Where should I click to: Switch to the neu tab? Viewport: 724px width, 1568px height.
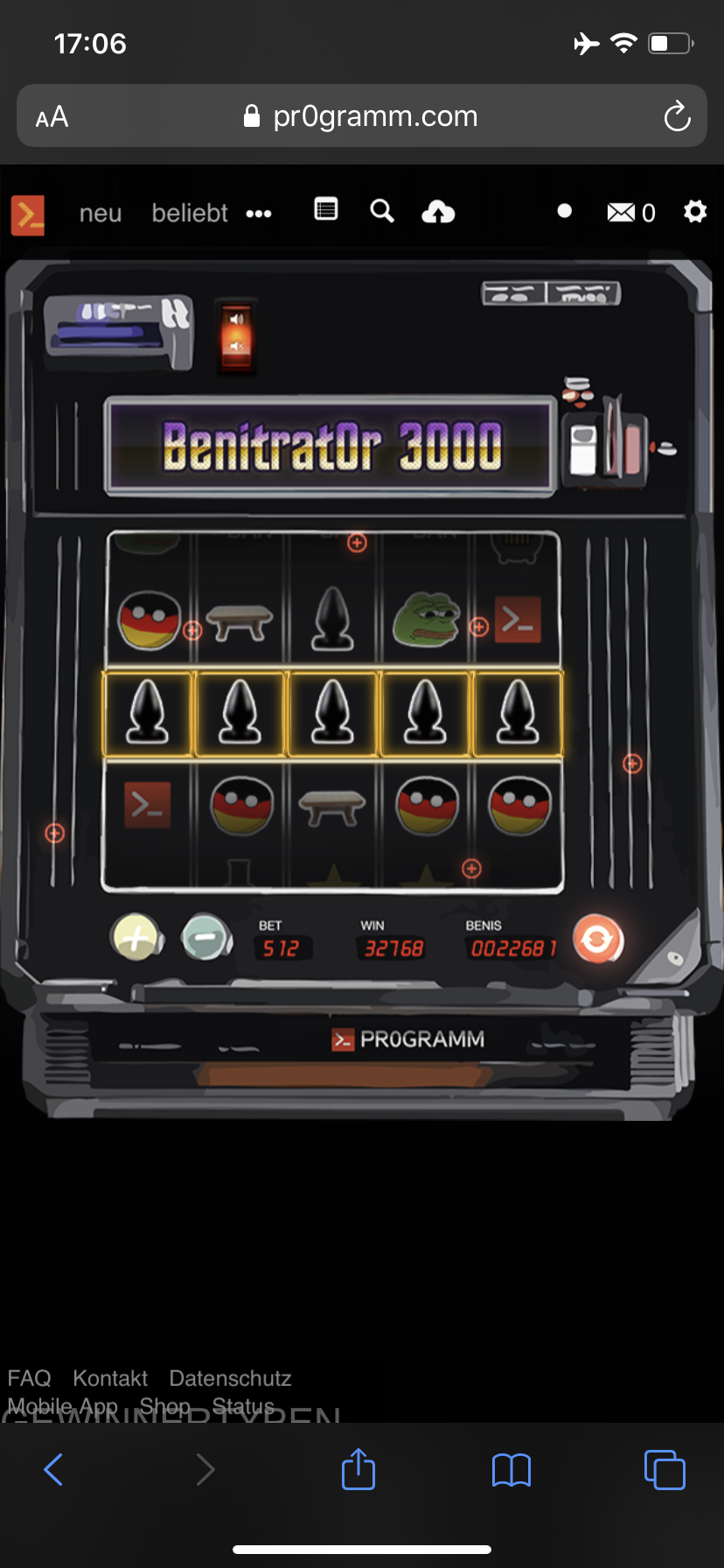click(101, 213)
